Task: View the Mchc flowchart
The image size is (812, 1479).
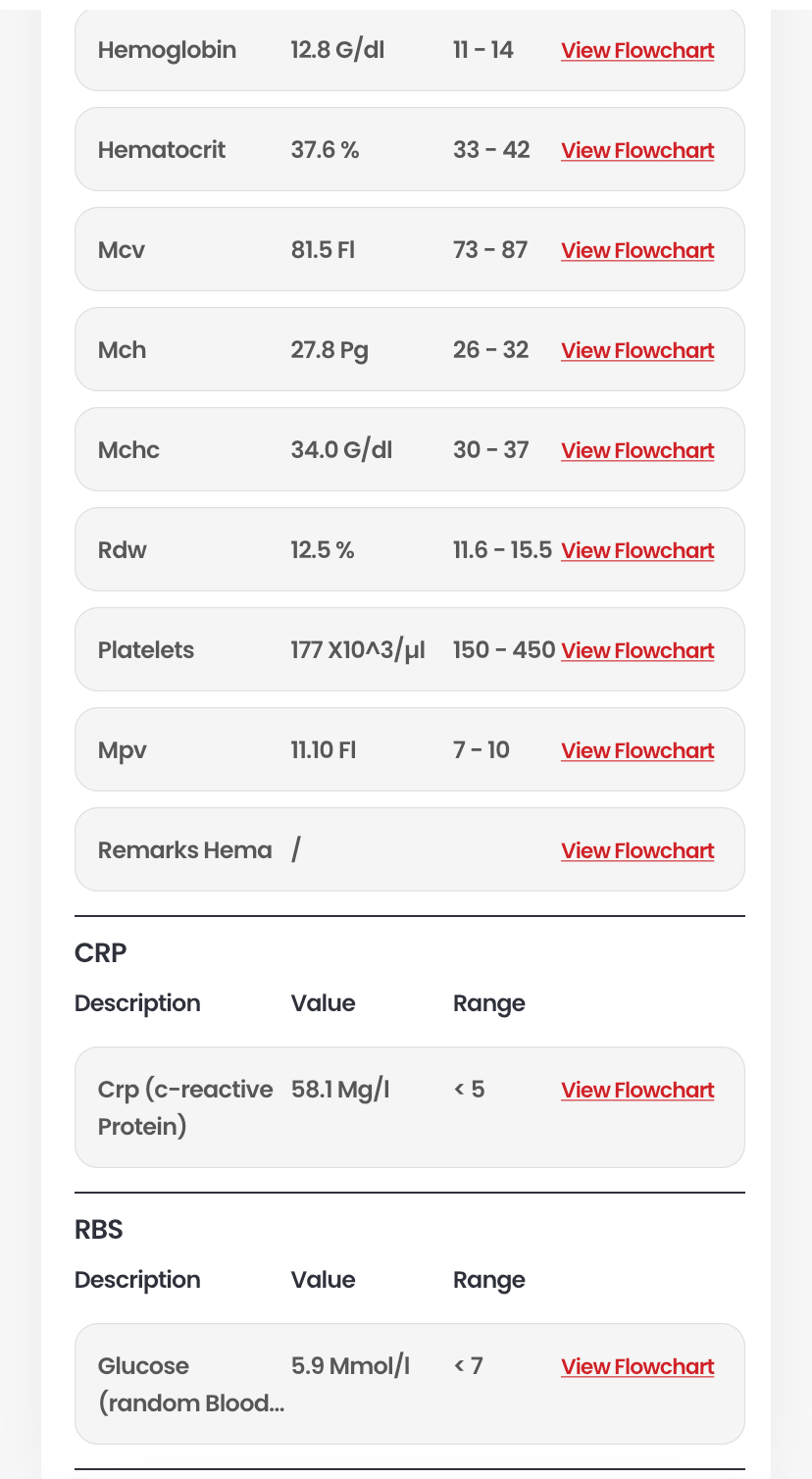Action: [637, 450]
